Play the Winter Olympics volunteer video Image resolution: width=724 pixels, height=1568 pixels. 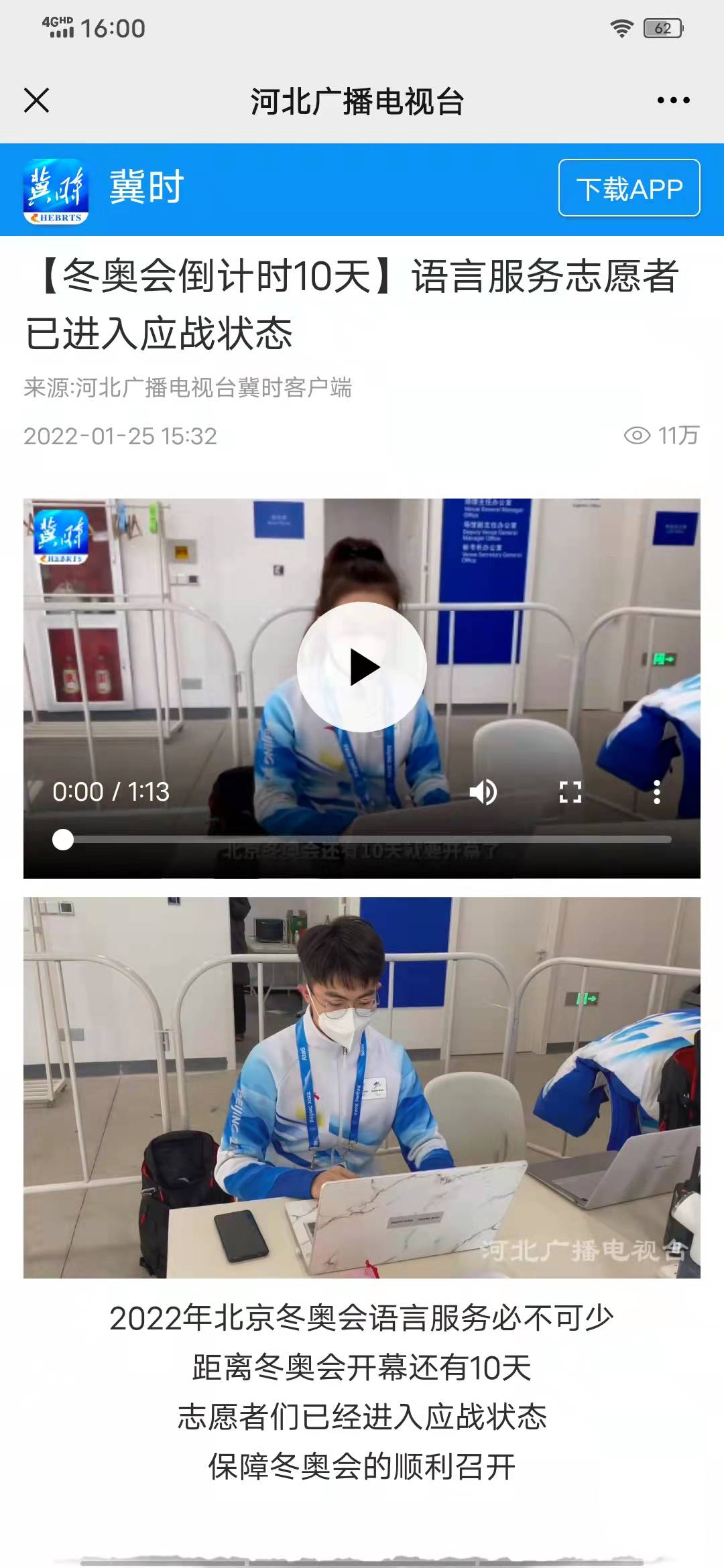pos(362,667)
